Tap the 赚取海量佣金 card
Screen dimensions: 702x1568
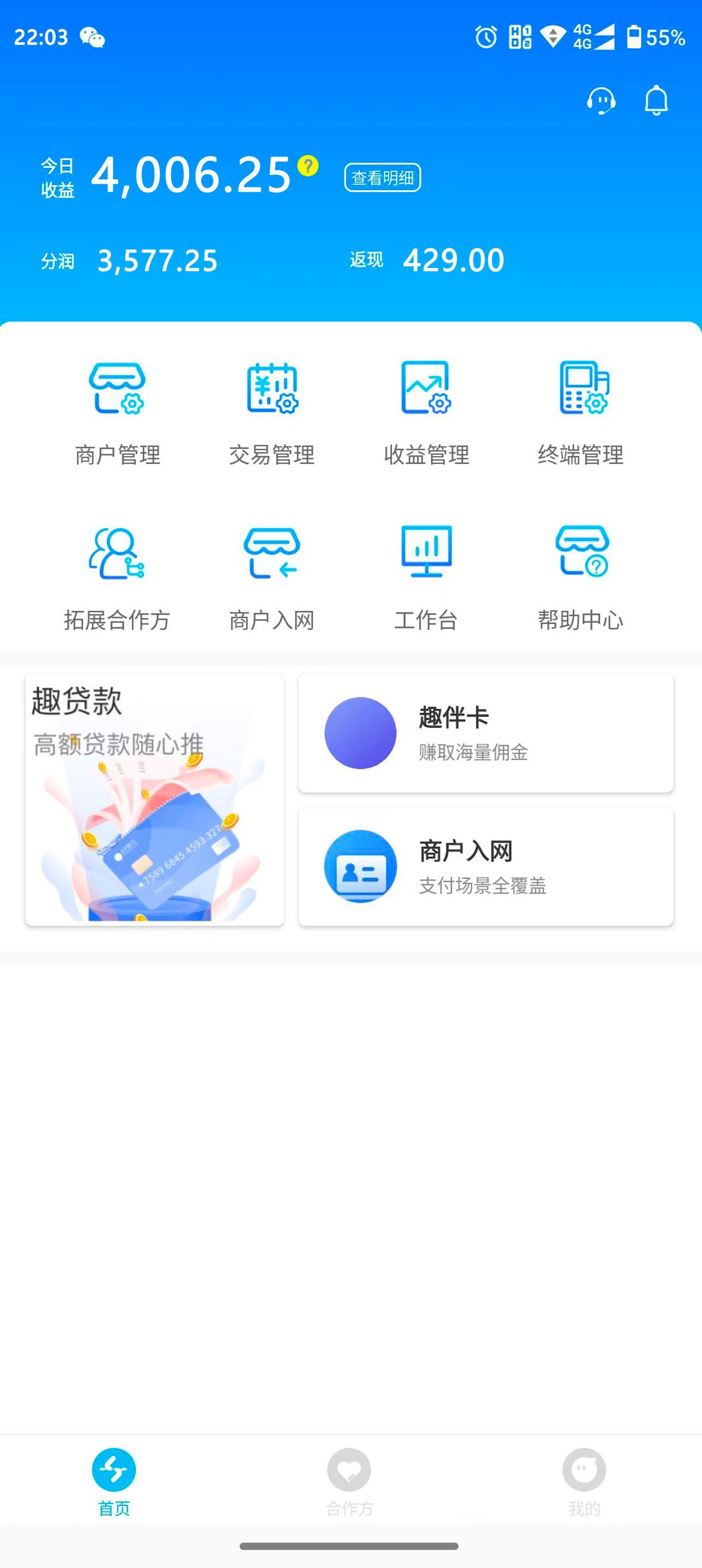[485, 733]
